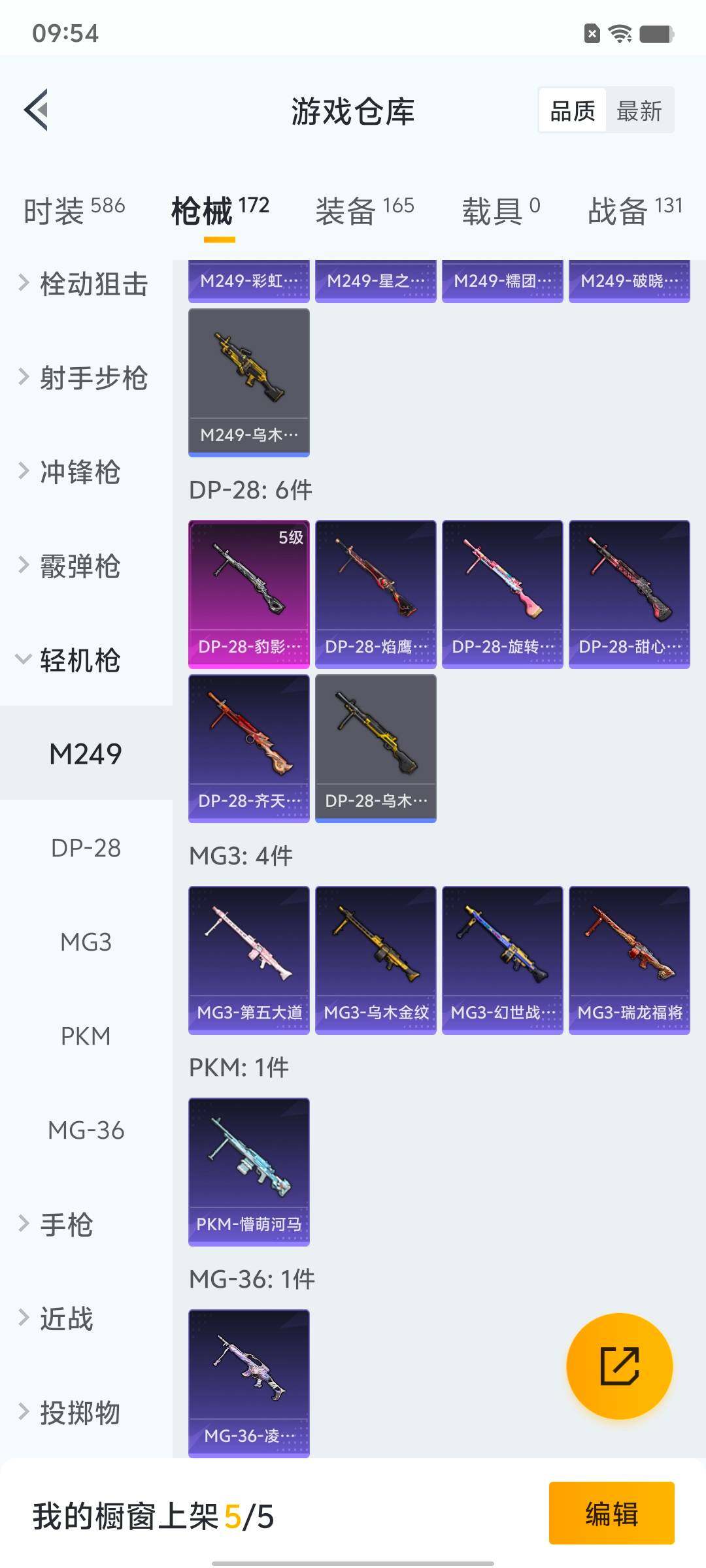The image size is (706, 1568).
Task: Expand the 射手步枪 category
Action: pyautogui.click(x=85, y=378)
